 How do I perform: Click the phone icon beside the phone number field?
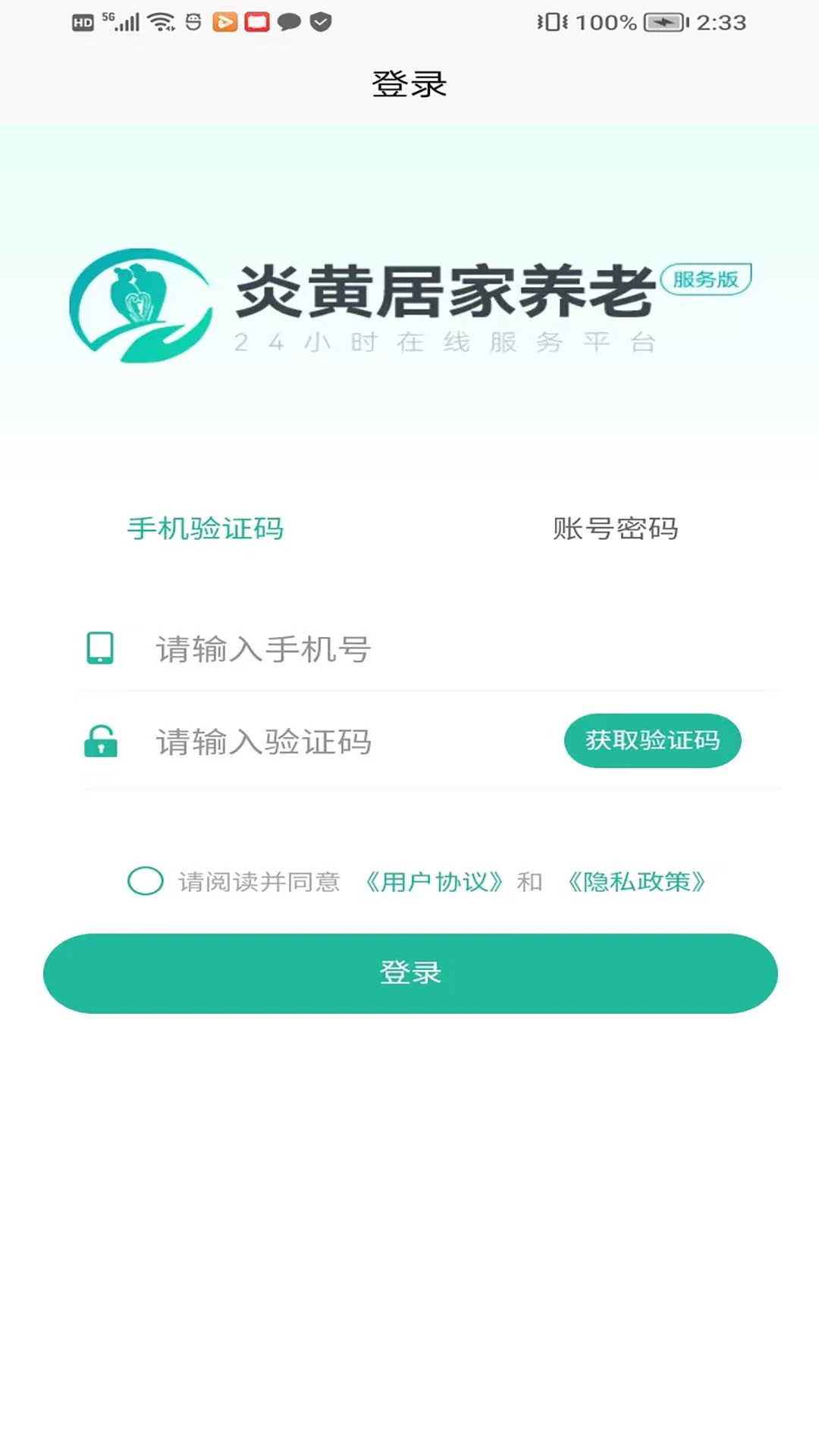click(101, 649)
